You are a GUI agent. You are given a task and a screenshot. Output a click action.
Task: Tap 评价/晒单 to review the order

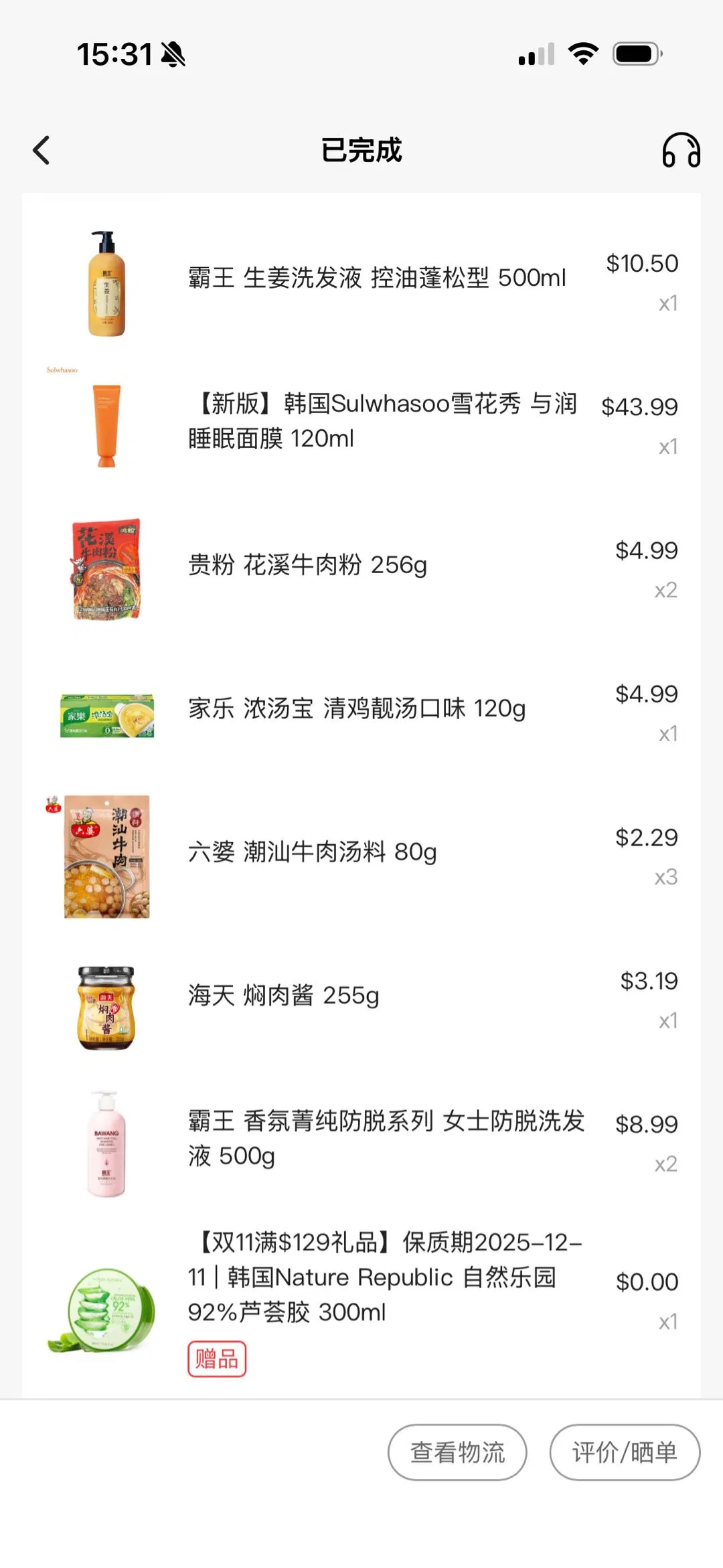tap(625, 1452)
